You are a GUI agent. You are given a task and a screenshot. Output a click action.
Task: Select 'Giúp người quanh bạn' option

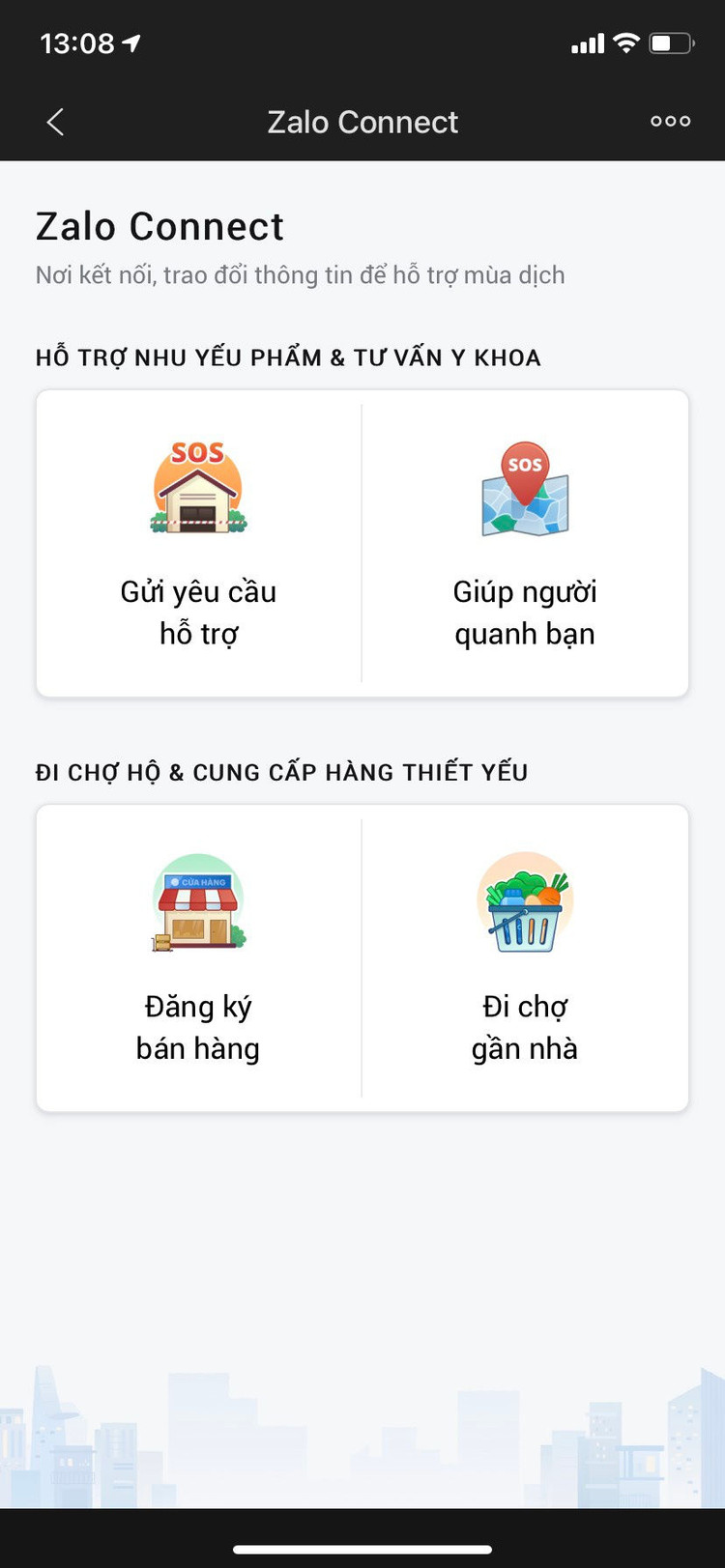[x=524, y=541]
